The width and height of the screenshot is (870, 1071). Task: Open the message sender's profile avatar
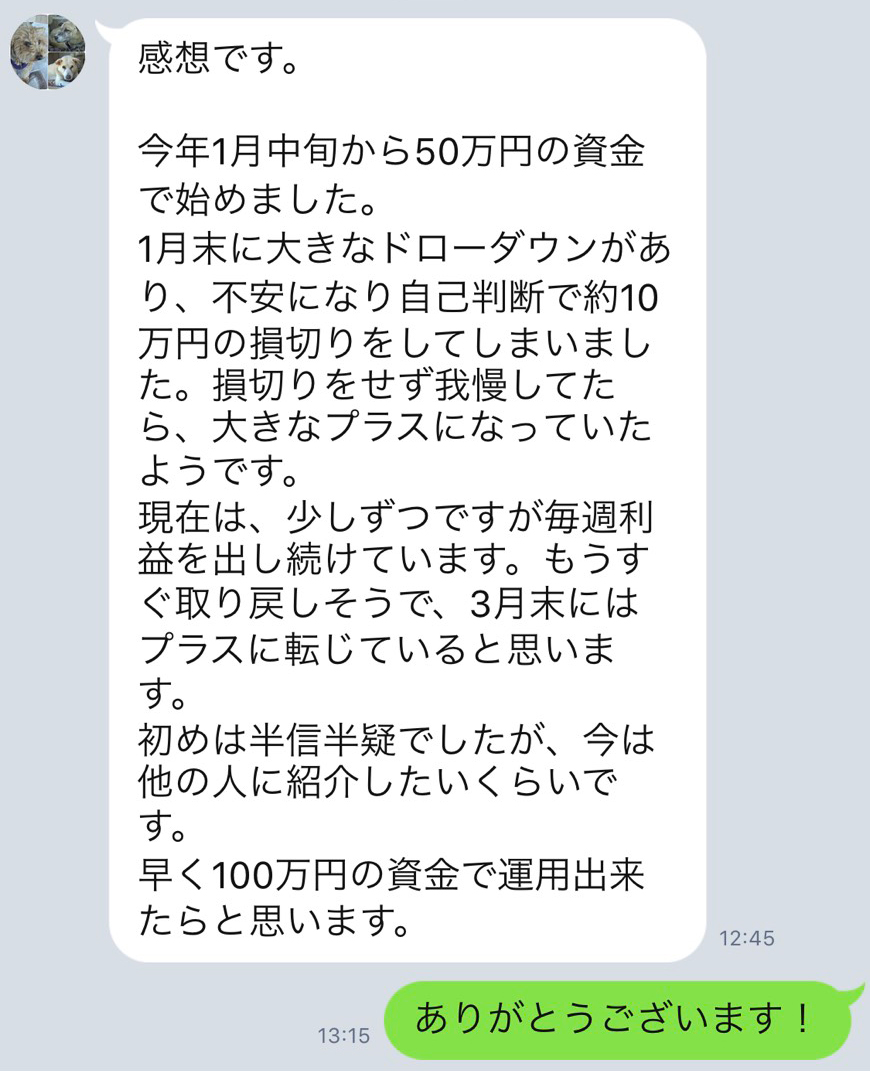pos(47,50)
